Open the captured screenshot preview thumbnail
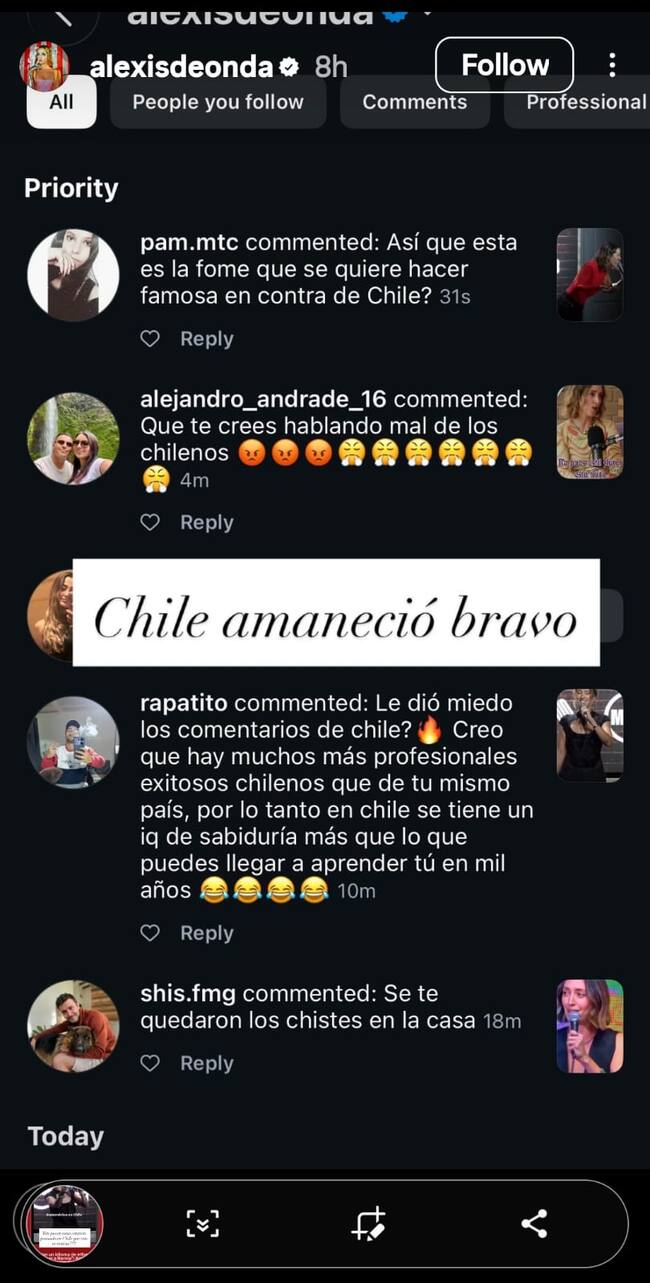This screenshot has width=650, height=1283. [64, 1224]
